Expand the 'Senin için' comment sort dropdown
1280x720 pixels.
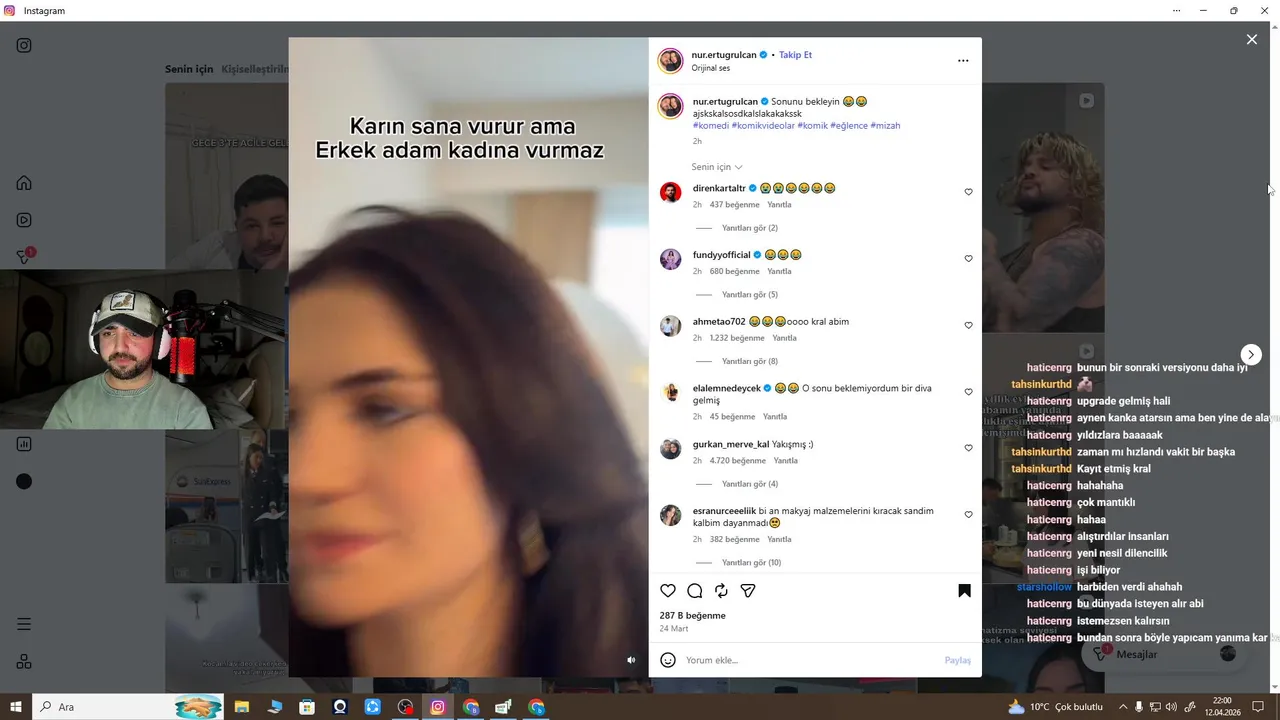(716, 167)
